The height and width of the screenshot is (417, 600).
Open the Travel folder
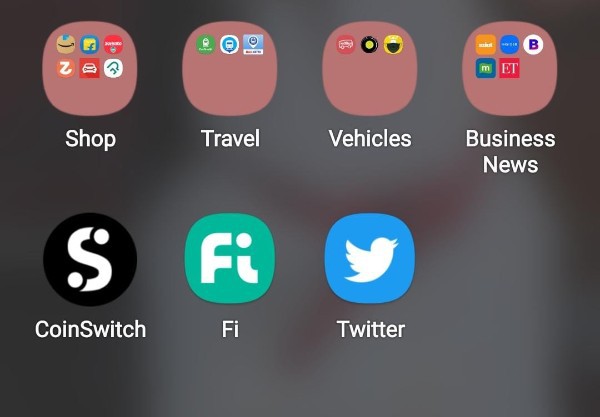(x=230, y=69)
